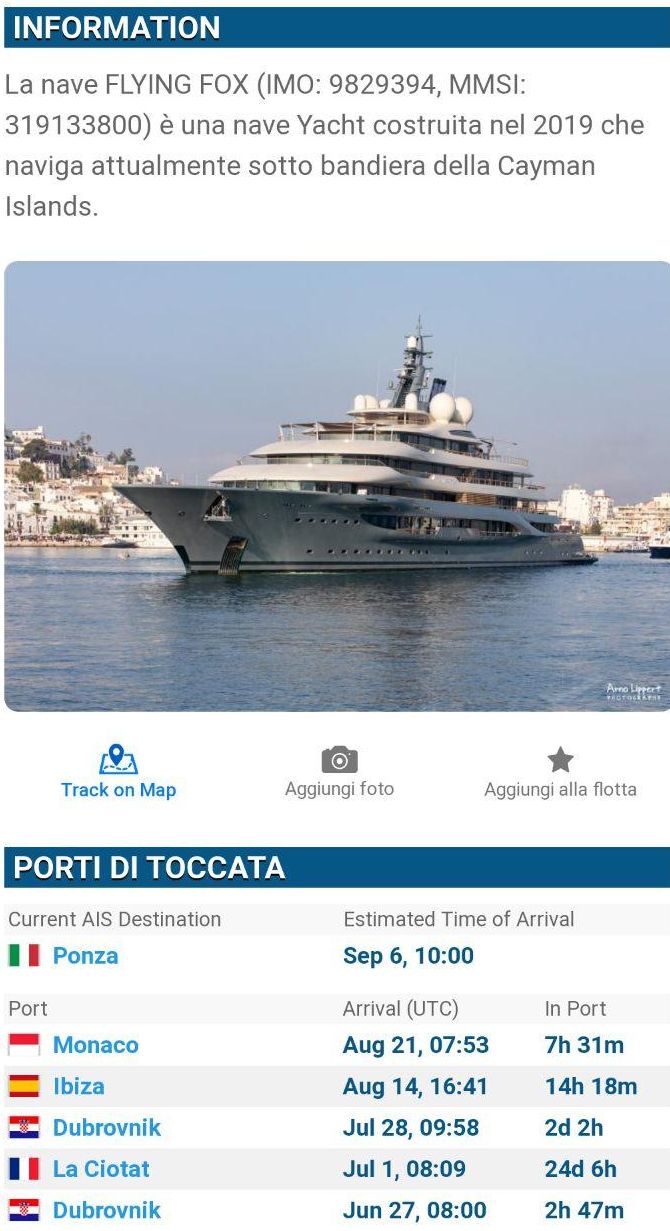Open the Monaco port link
Viewport: 670px width, 1231px height.
(x=95, y=1045)
